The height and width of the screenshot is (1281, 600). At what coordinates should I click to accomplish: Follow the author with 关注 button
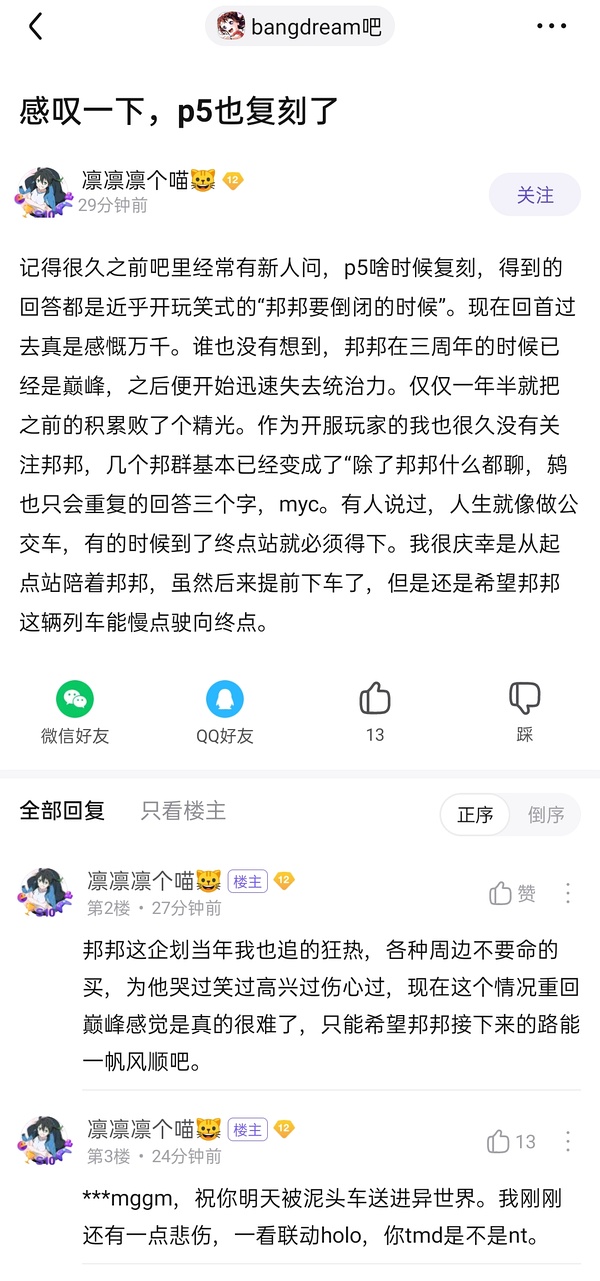(x=534, y=195)
